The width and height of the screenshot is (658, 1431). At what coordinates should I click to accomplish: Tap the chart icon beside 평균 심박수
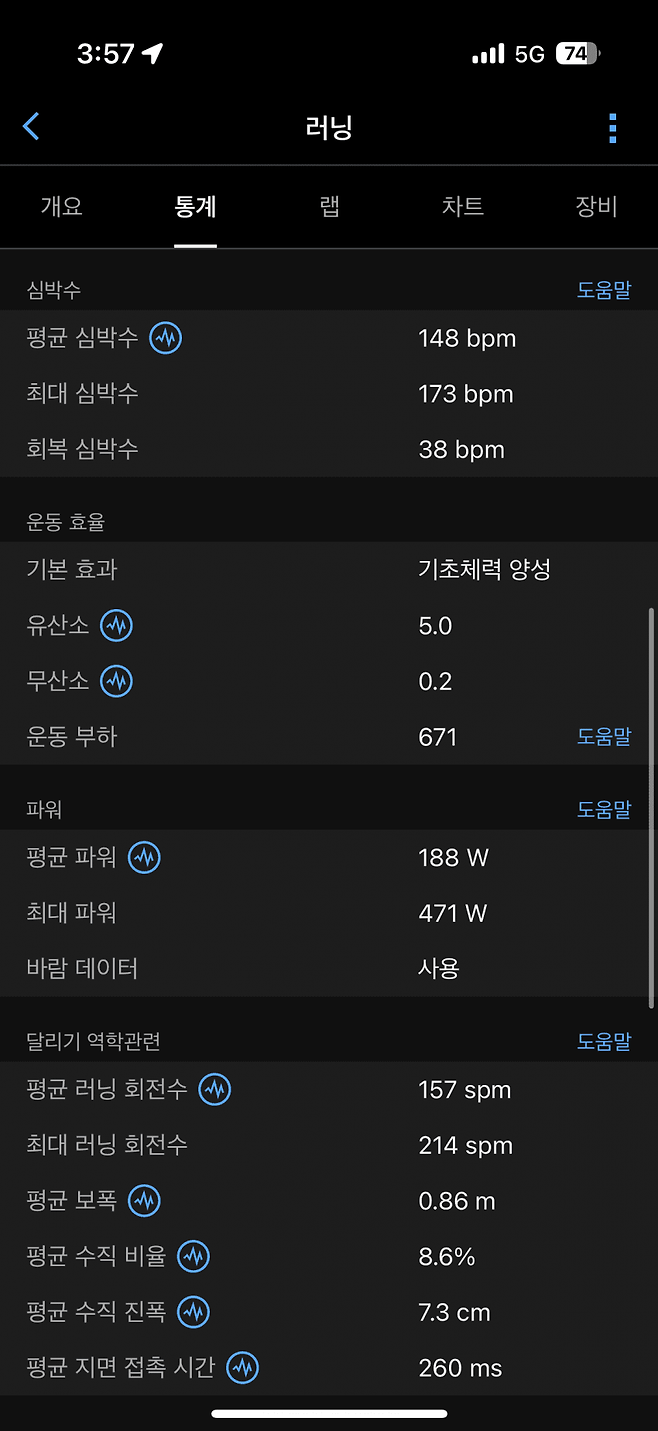[x=166, y=338]
